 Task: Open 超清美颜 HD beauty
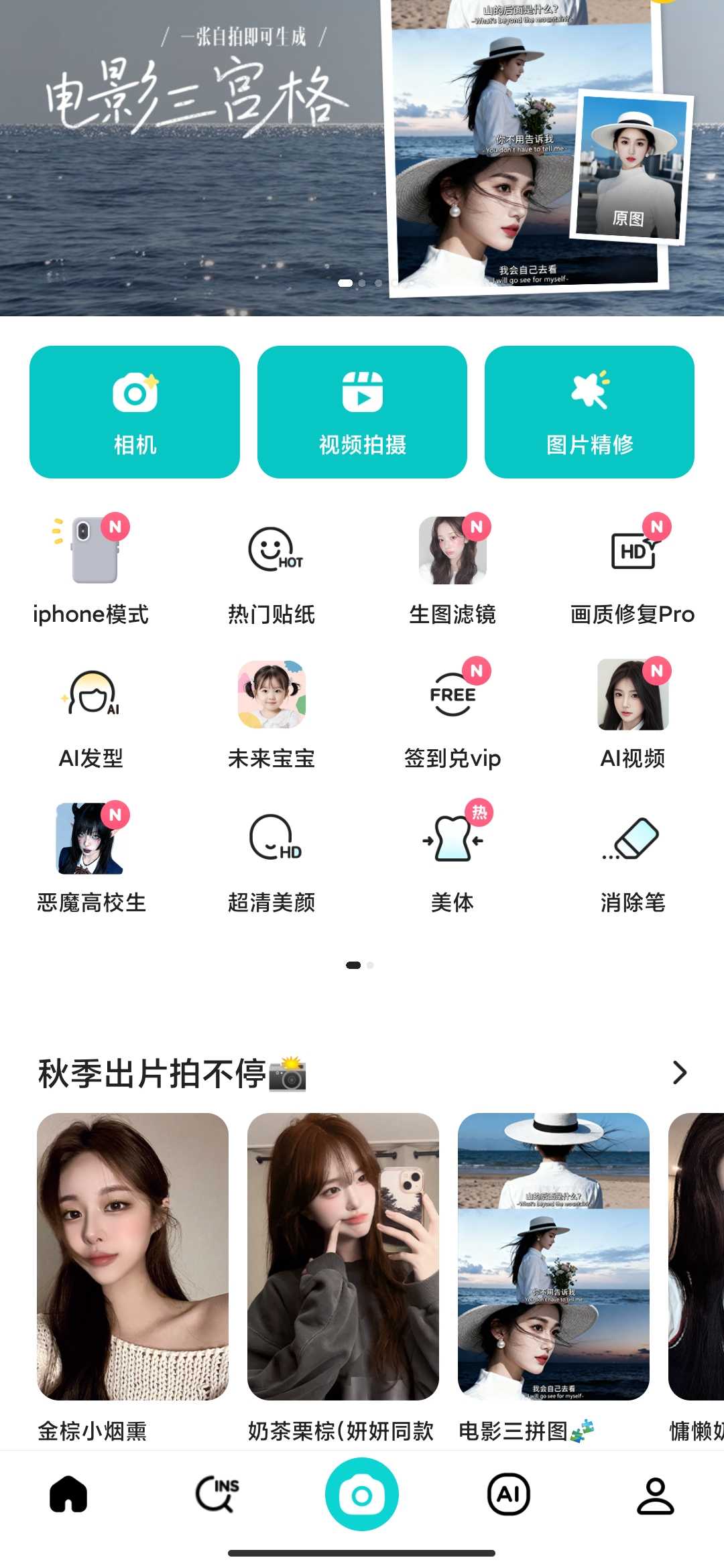pos(271,858)
